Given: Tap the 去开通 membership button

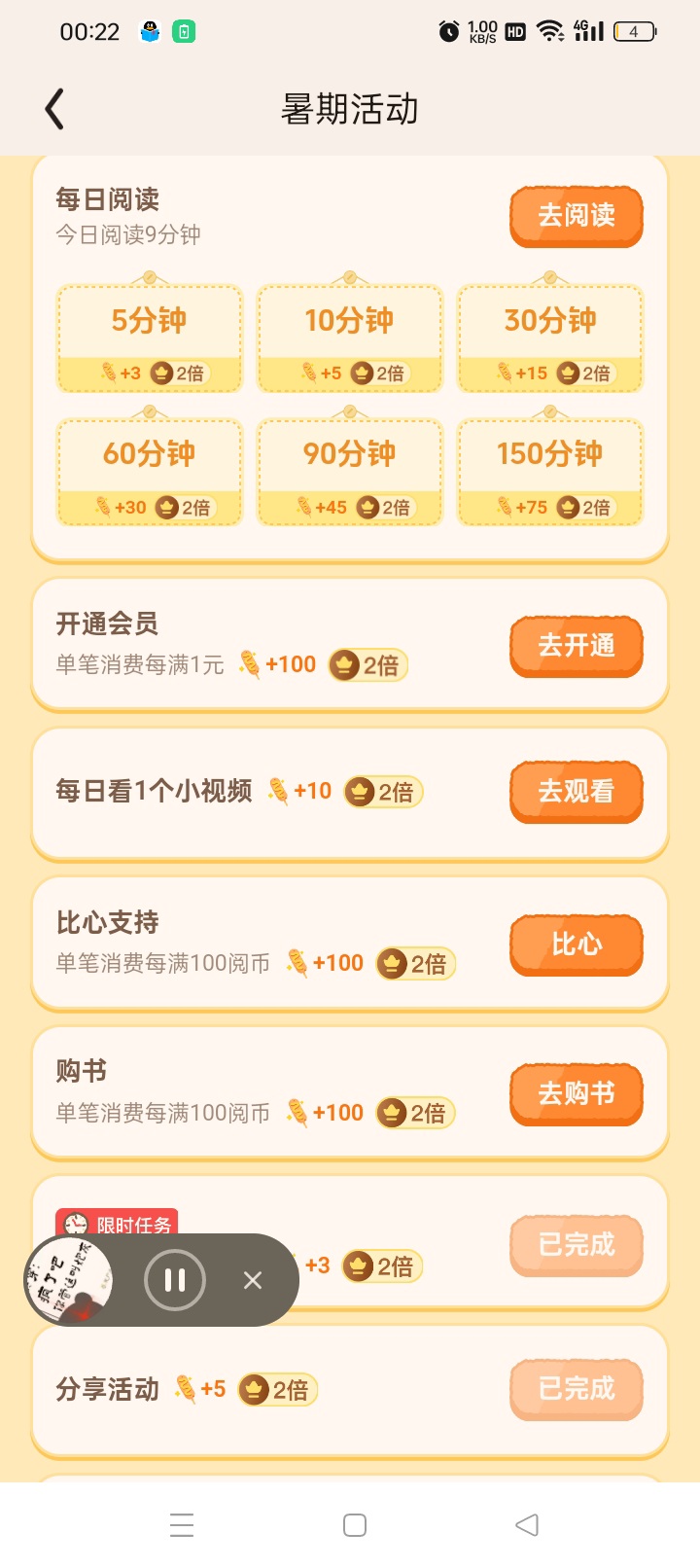Looking at the screenshot, I should pos(577,646).
